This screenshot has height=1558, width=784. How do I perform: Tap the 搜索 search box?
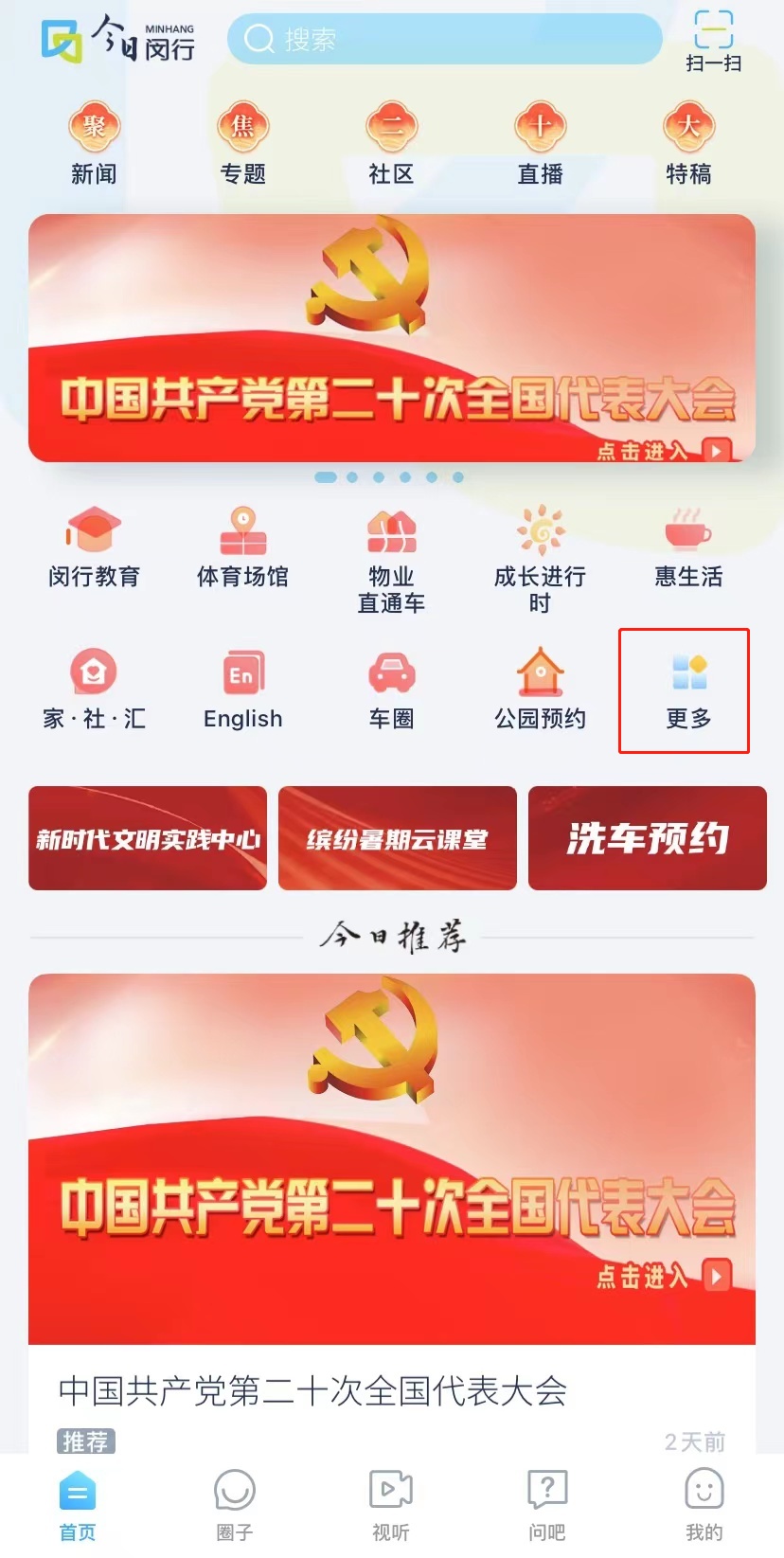coord(443,40)
